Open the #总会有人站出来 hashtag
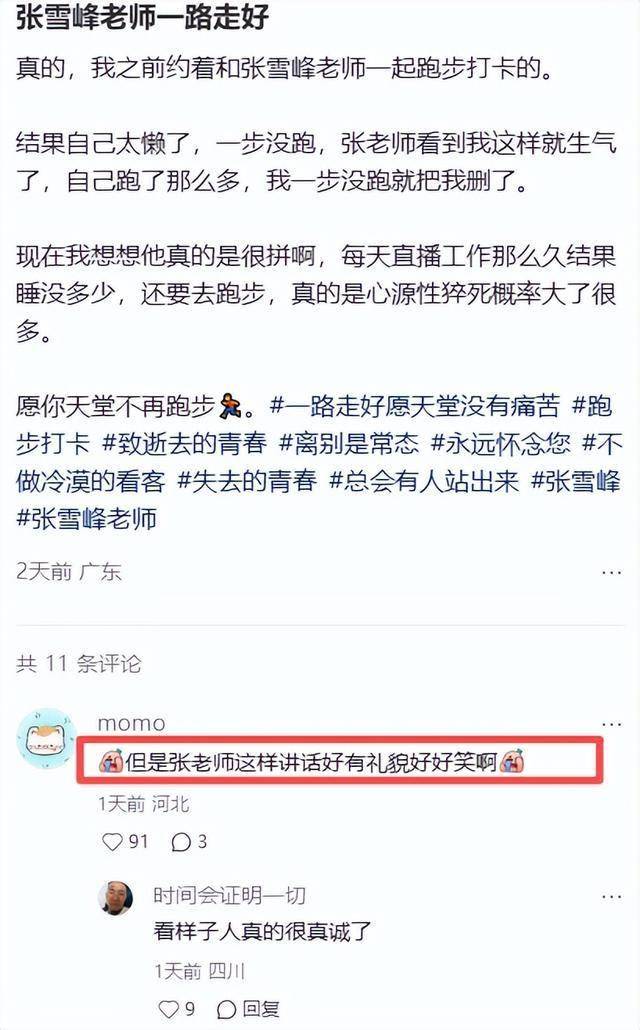This screenshot has height=1030, width=640. click(424, 481)
